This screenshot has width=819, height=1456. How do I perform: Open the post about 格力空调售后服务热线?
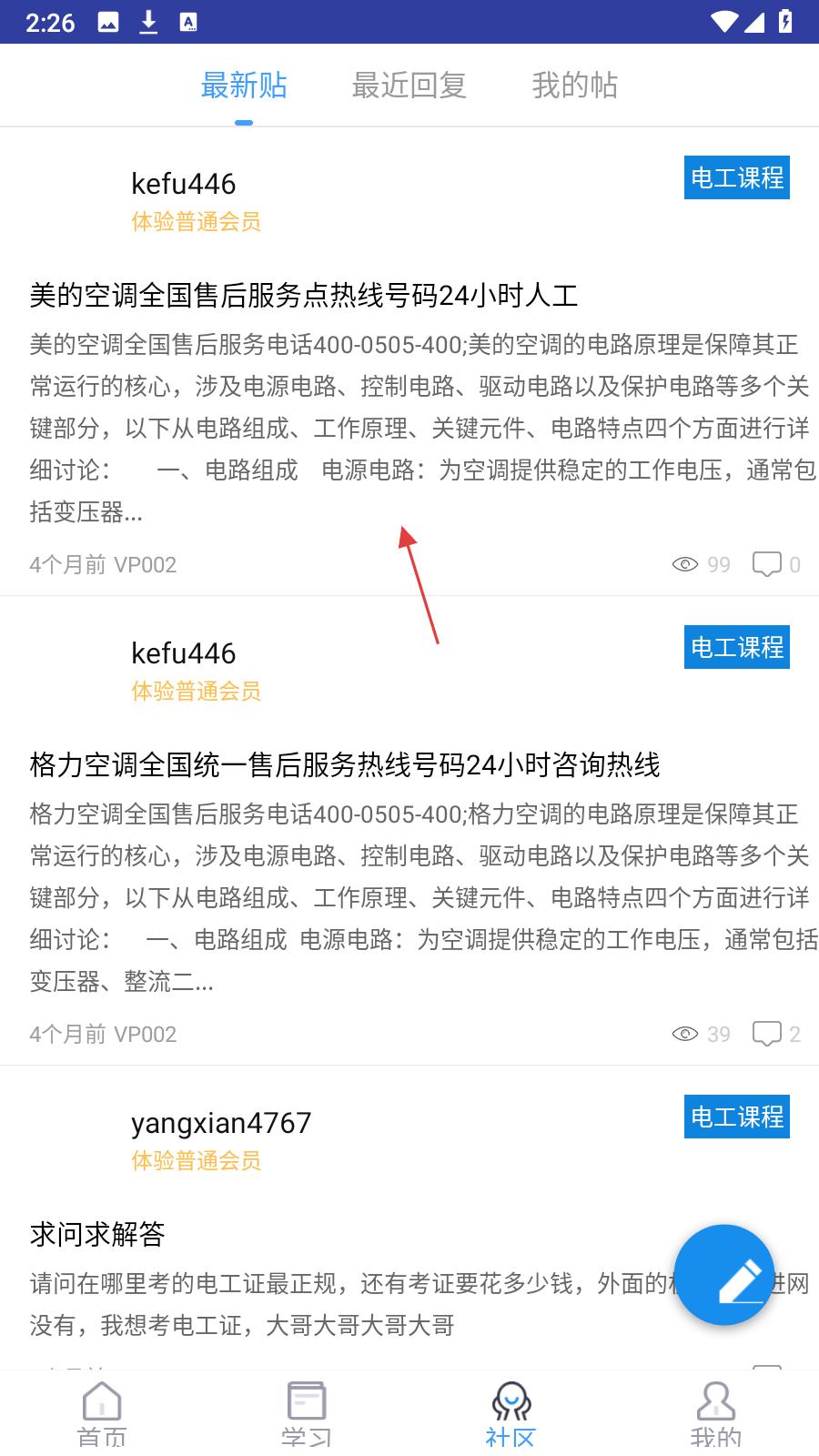[x=344, y=765]
